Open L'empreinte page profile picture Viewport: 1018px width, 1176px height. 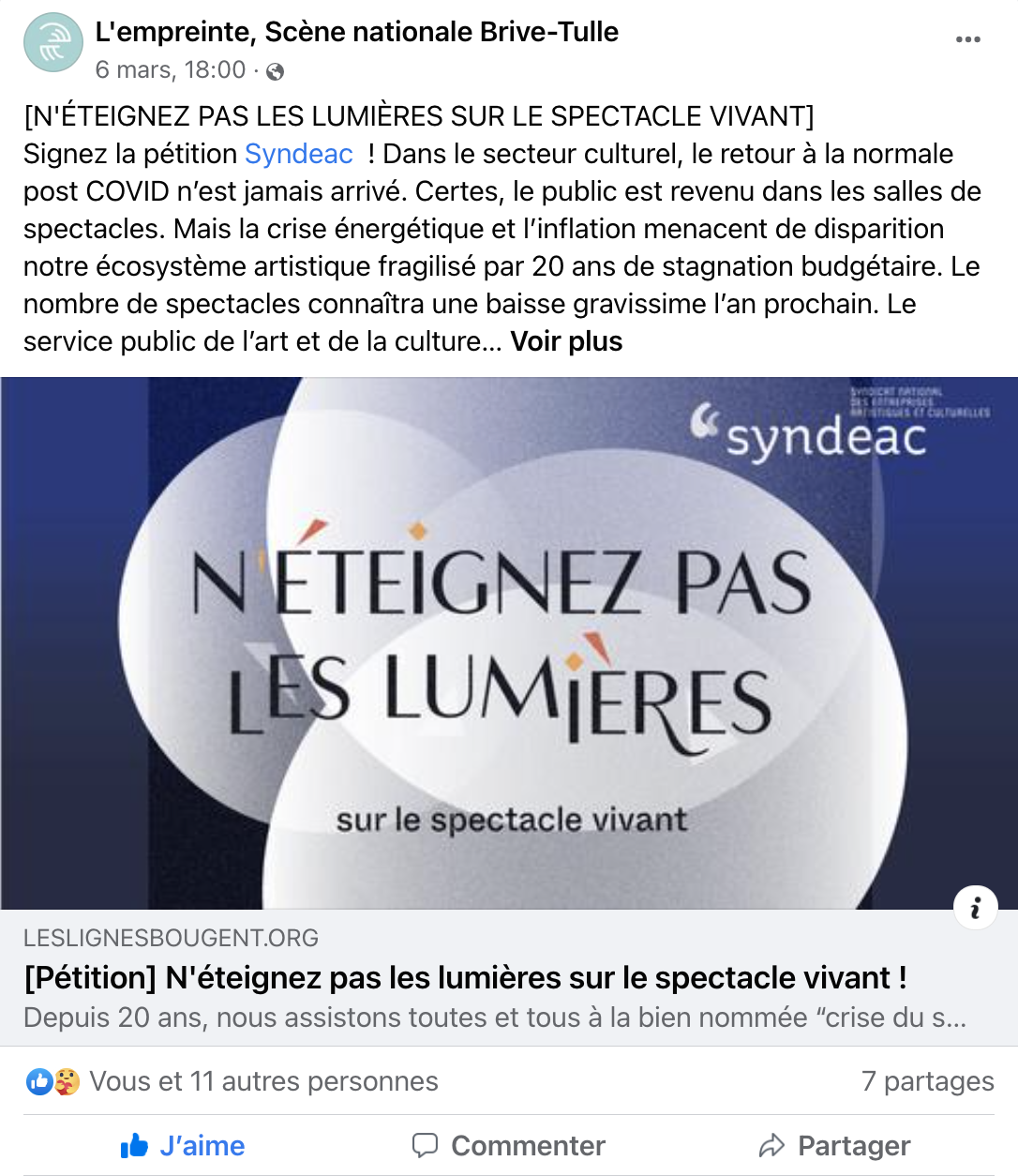pos(53,42)
